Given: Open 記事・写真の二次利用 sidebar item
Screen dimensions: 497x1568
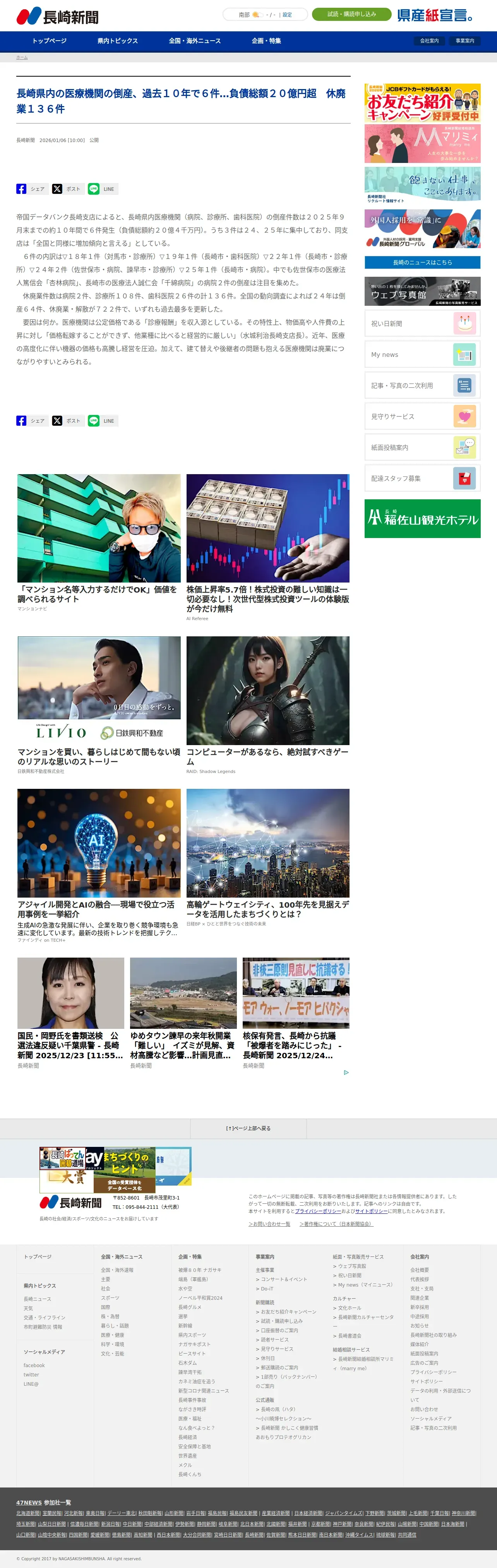Looking at the screenshot, I should 422,386.
